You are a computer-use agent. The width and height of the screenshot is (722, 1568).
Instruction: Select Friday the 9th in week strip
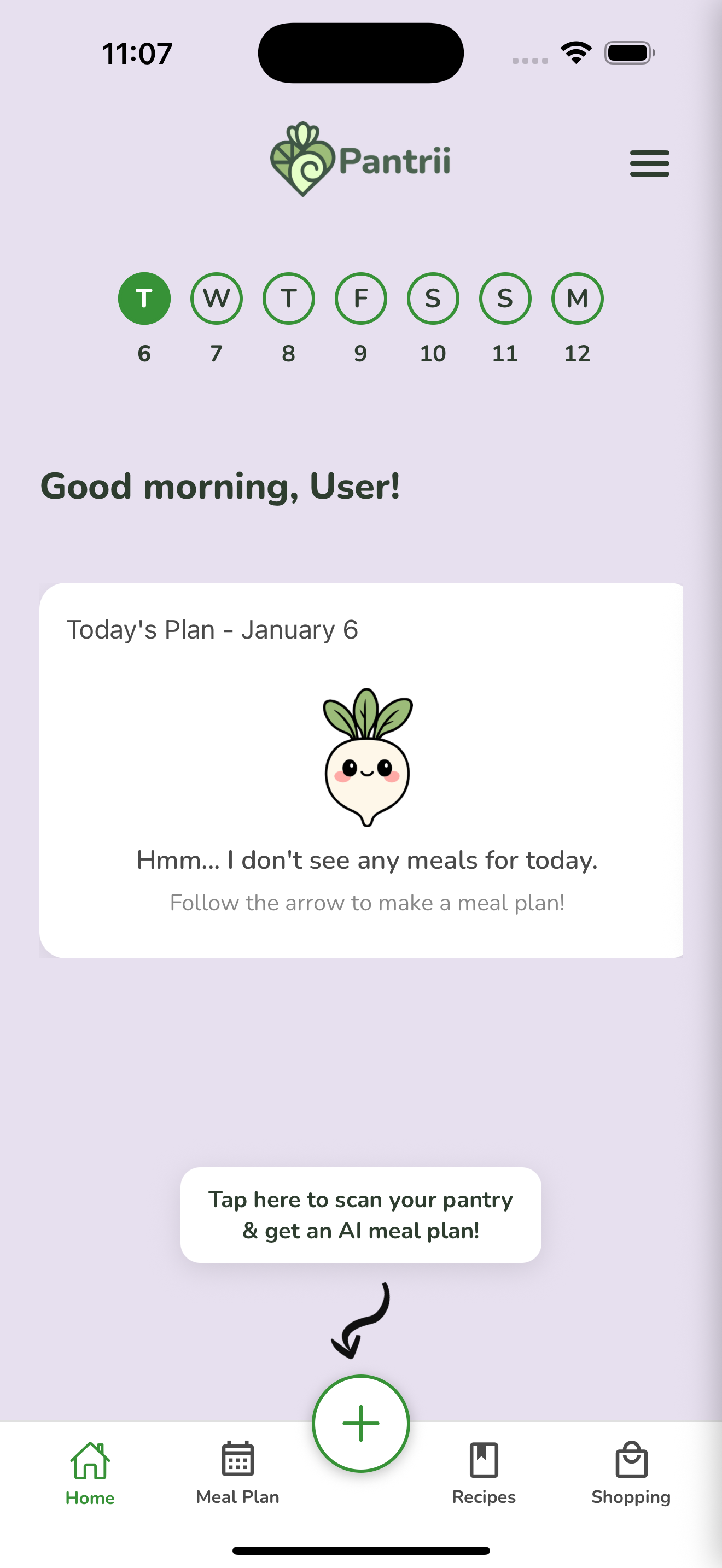(x=360, y=299)
